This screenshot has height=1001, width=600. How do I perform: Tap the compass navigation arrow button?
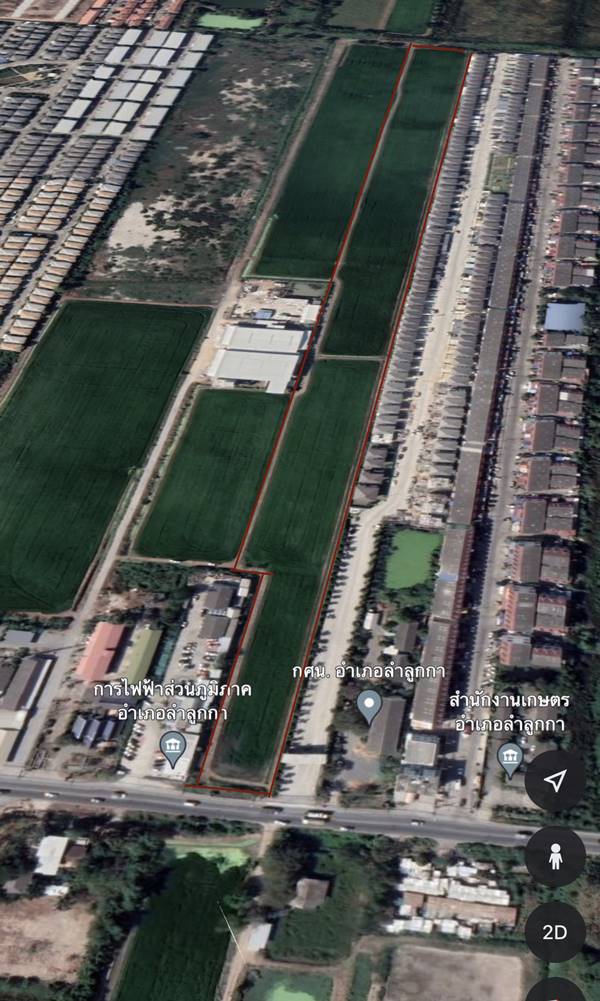(555, 780)
